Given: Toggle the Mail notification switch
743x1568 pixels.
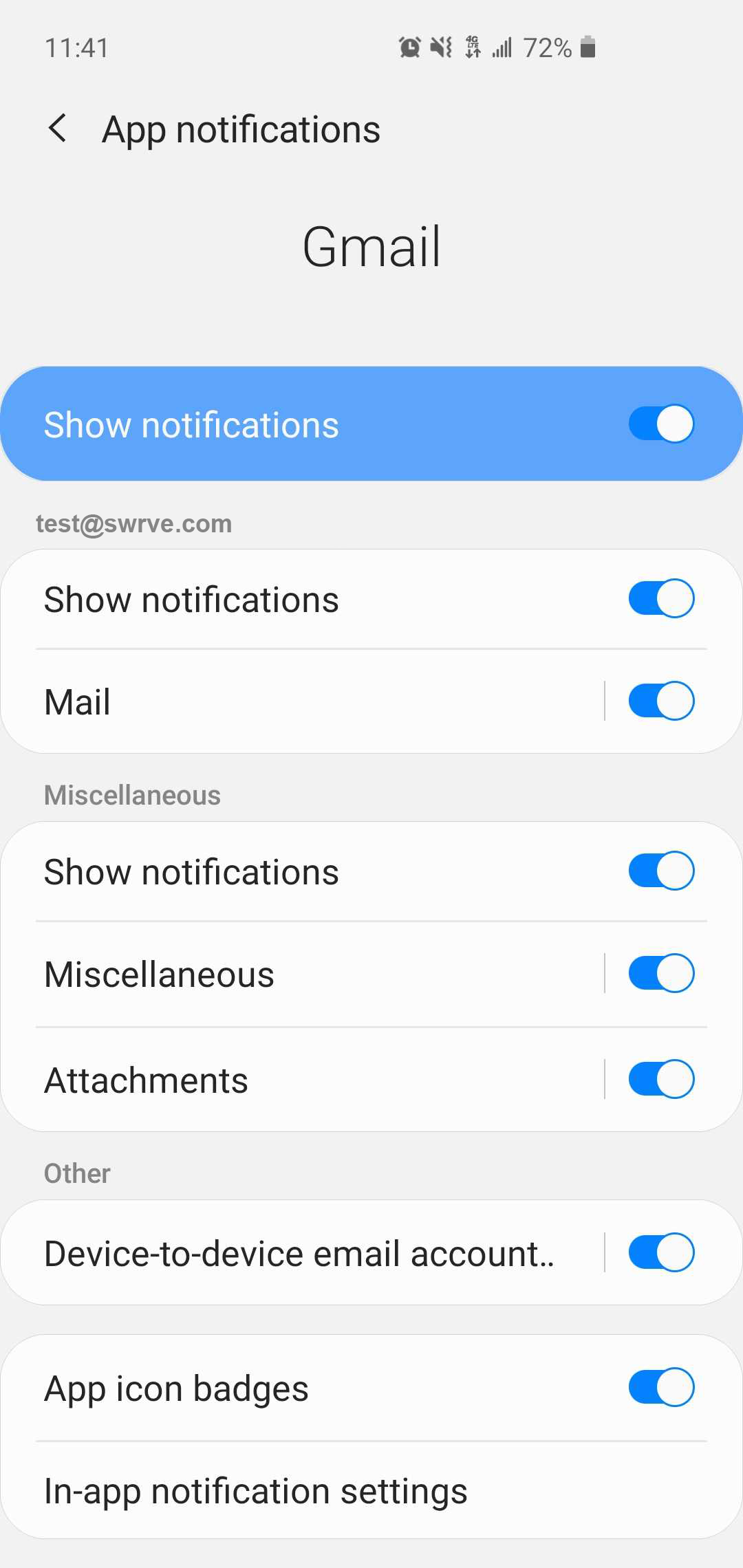Looking at the screenshot, I should 661,701.
